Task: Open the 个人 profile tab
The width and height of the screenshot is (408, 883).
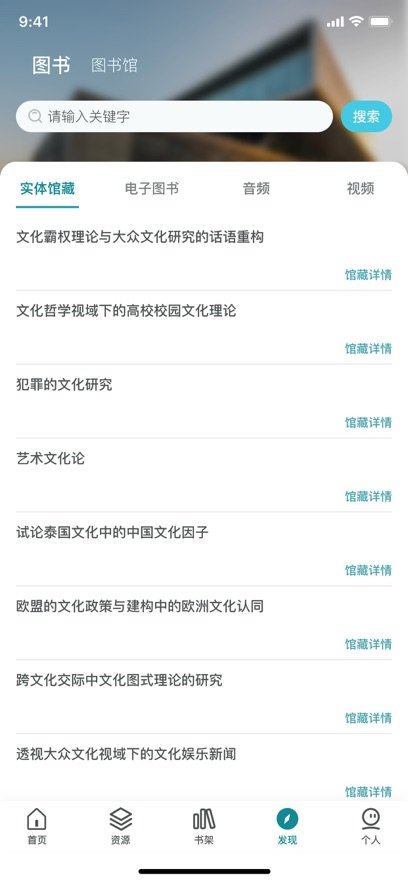Action: click(370, 826)
